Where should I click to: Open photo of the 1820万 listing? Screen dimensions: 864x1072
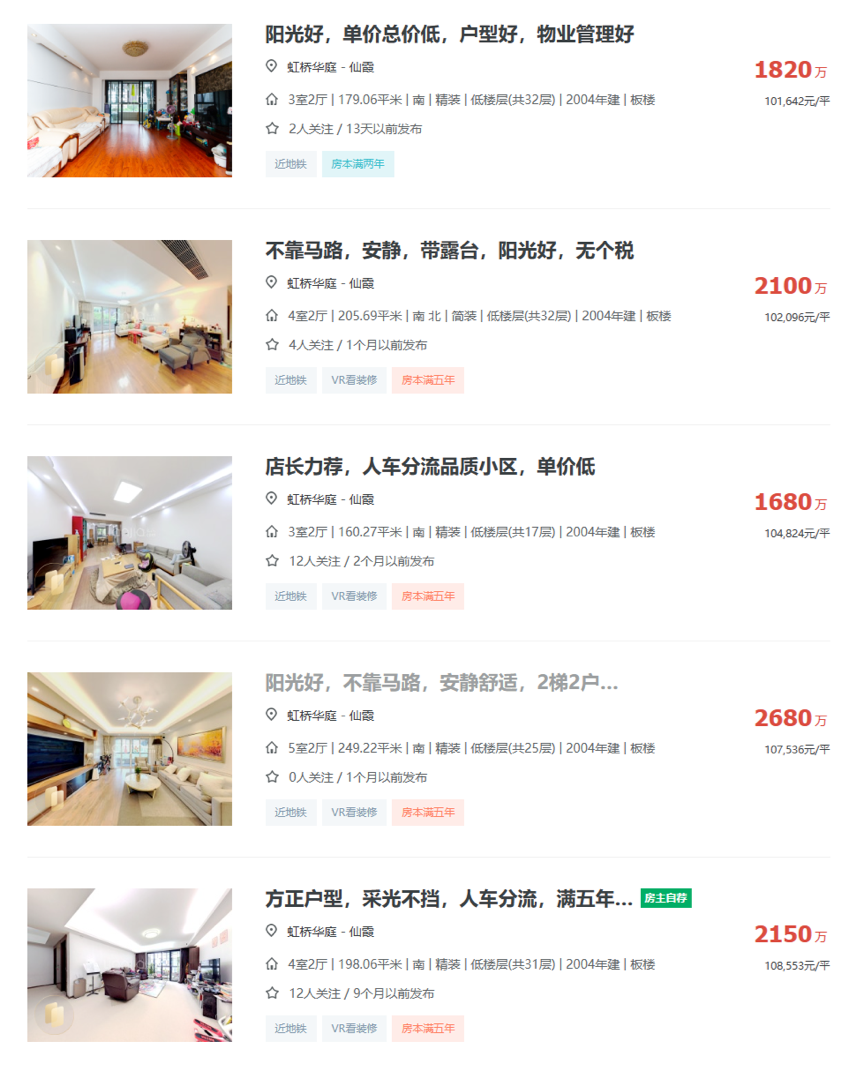pos(129,101)
